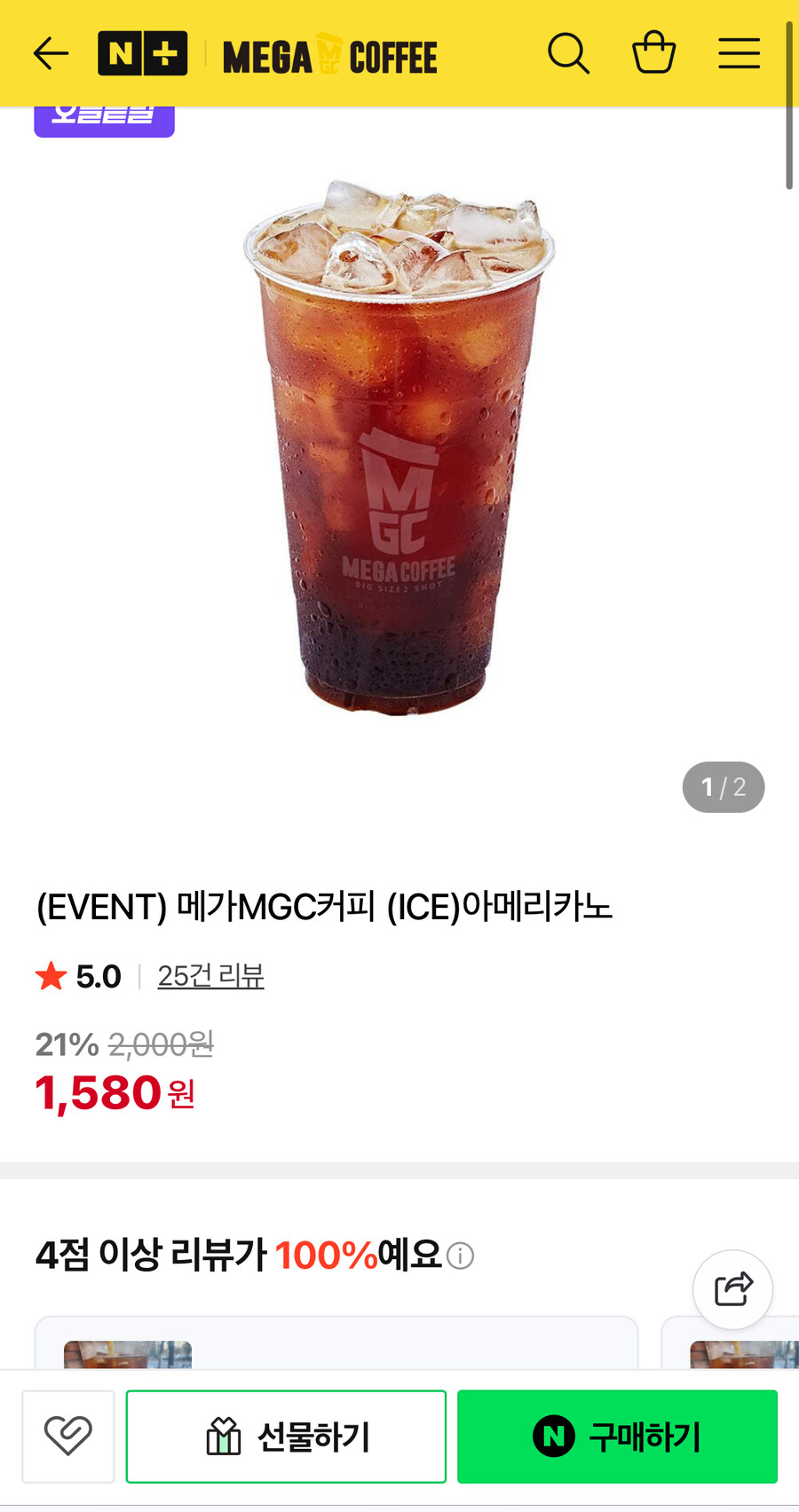Tap the MEGA COFFEE brand logo
799x1512 pixels.
pyautogui.click(x=329, y=53)
